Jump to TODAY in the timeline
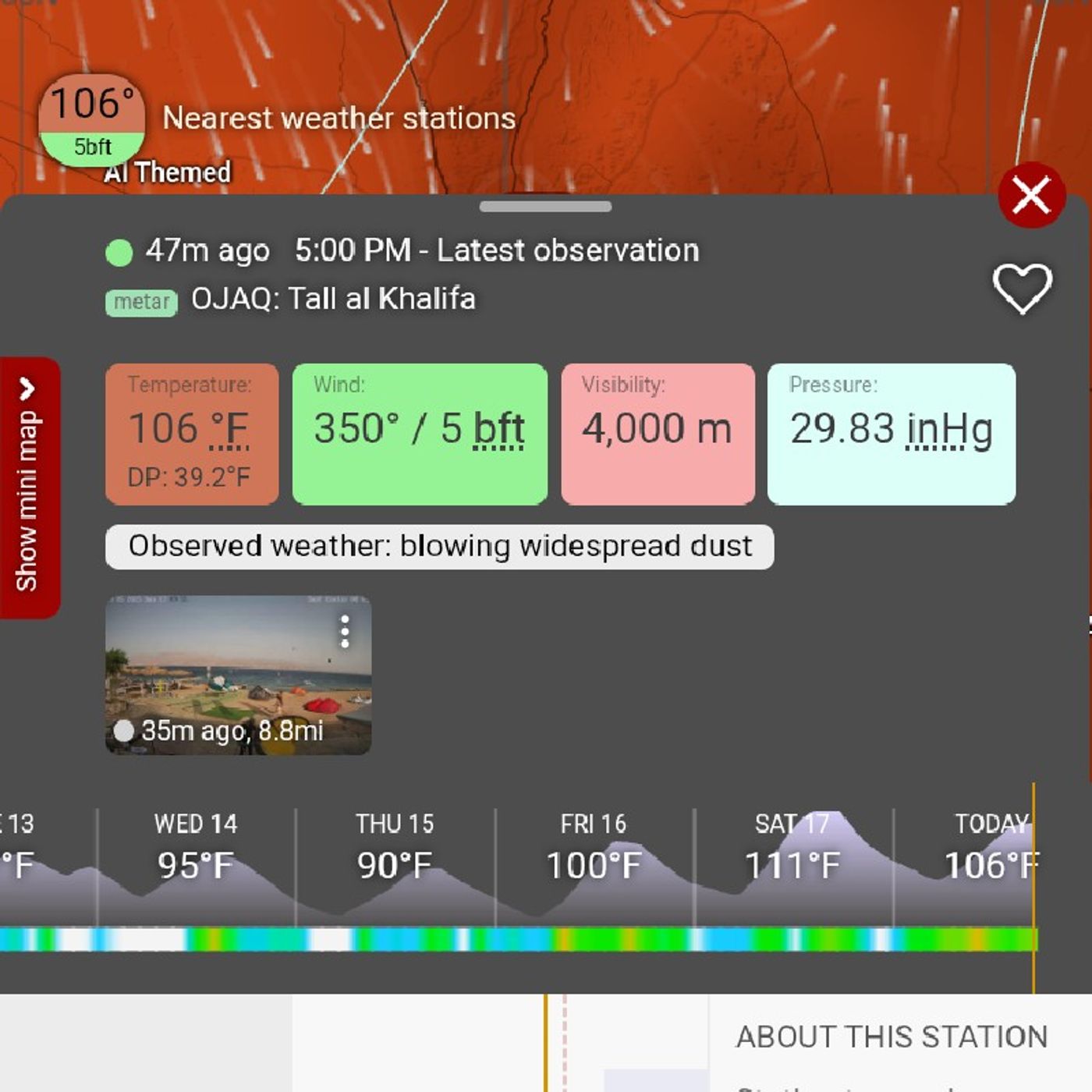Image resolution: width=1092 pixels, height=1092 pixels. pyautogui.click(x=991, y=846)
